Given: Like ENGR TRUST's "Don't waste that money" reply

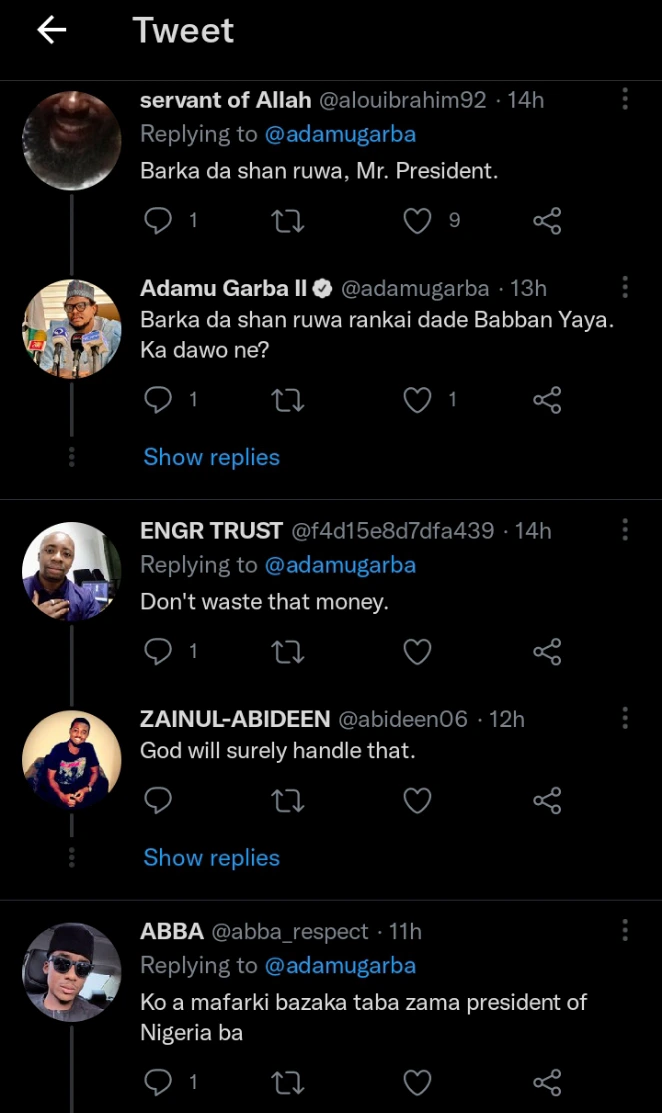Looking at the screenshot, I should tap(417, 652).
